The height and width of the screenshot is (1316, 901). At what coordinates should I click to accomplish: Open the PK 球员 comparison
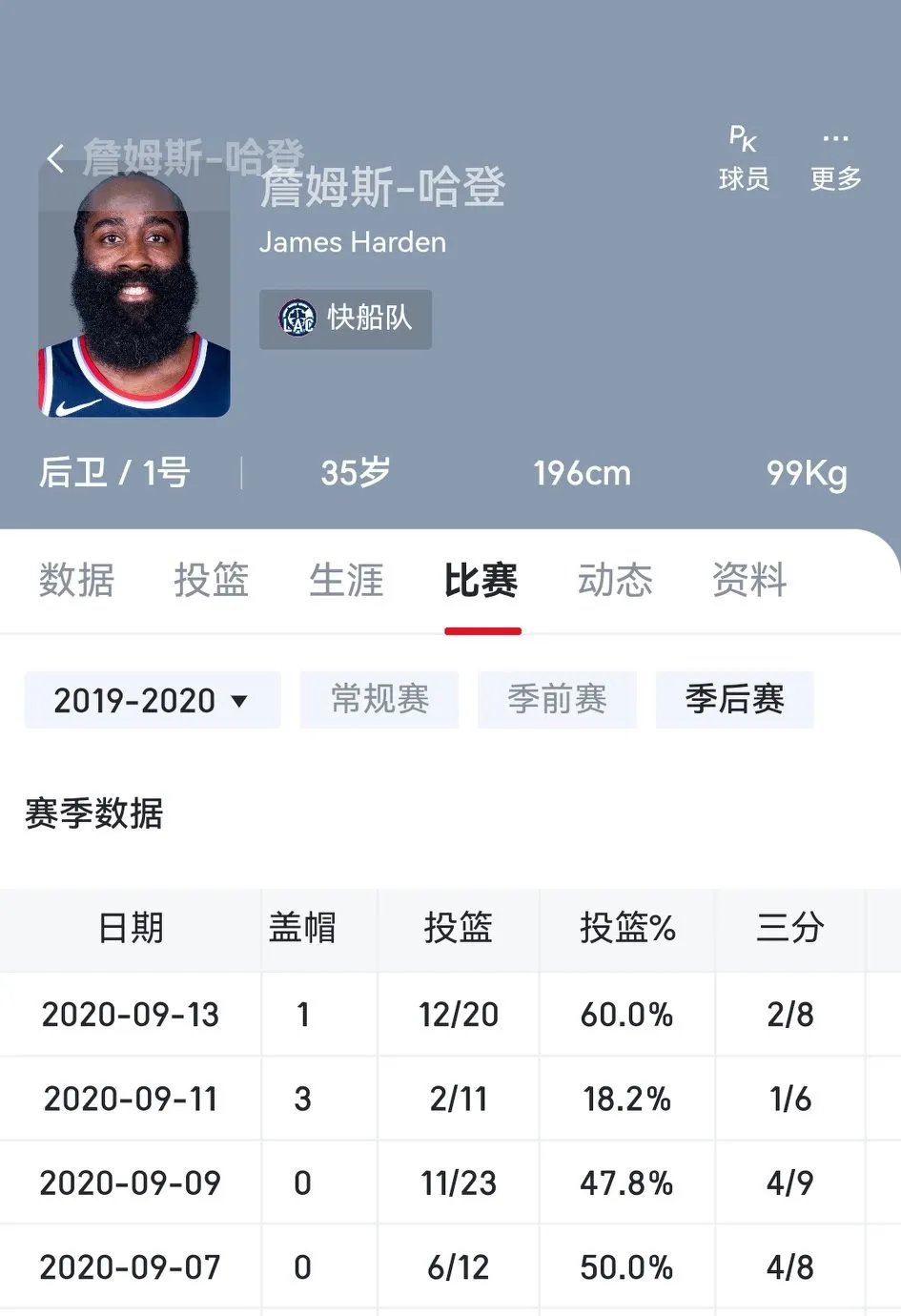[744, 159]
